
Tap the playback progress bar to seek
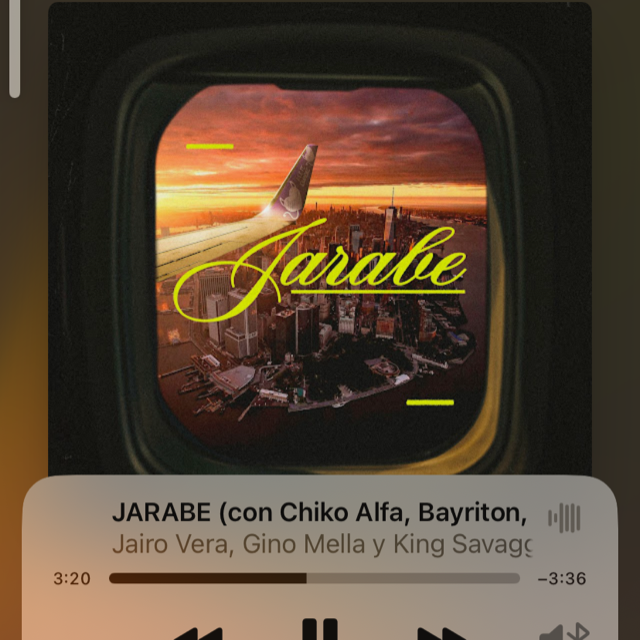[x=314, y=578]
